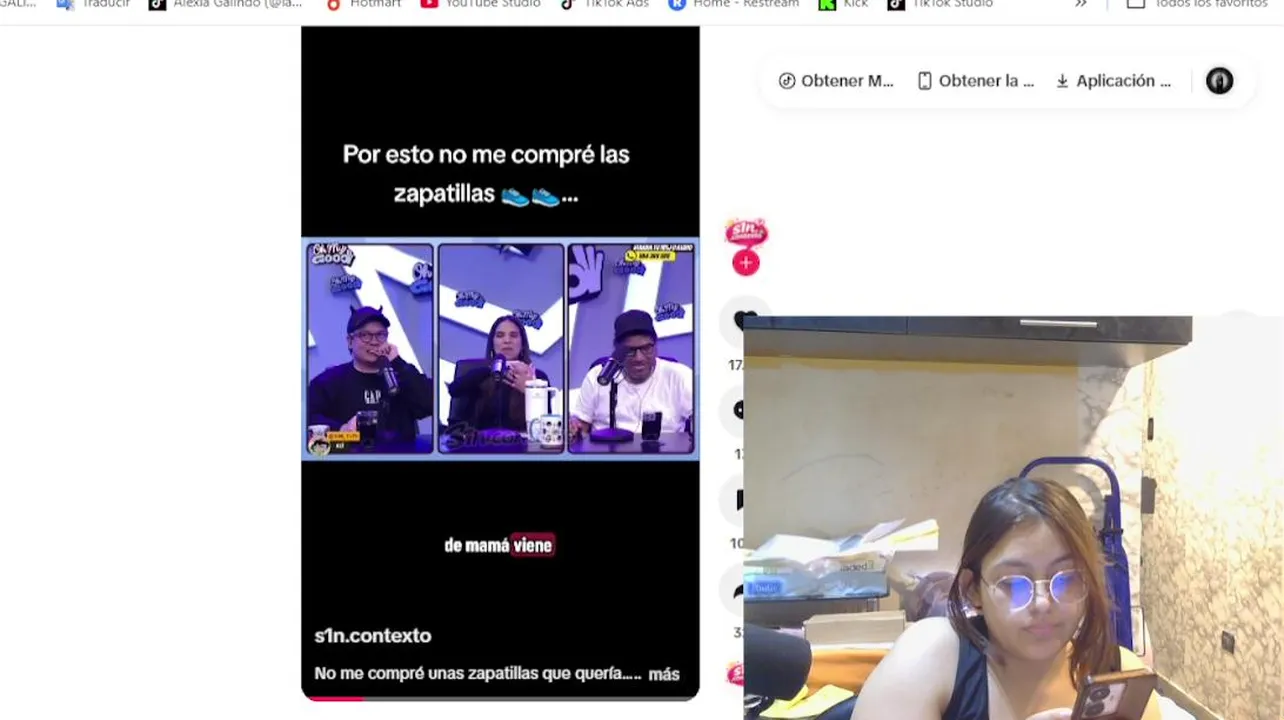Open the profile avatar menu

[1219, 81]
